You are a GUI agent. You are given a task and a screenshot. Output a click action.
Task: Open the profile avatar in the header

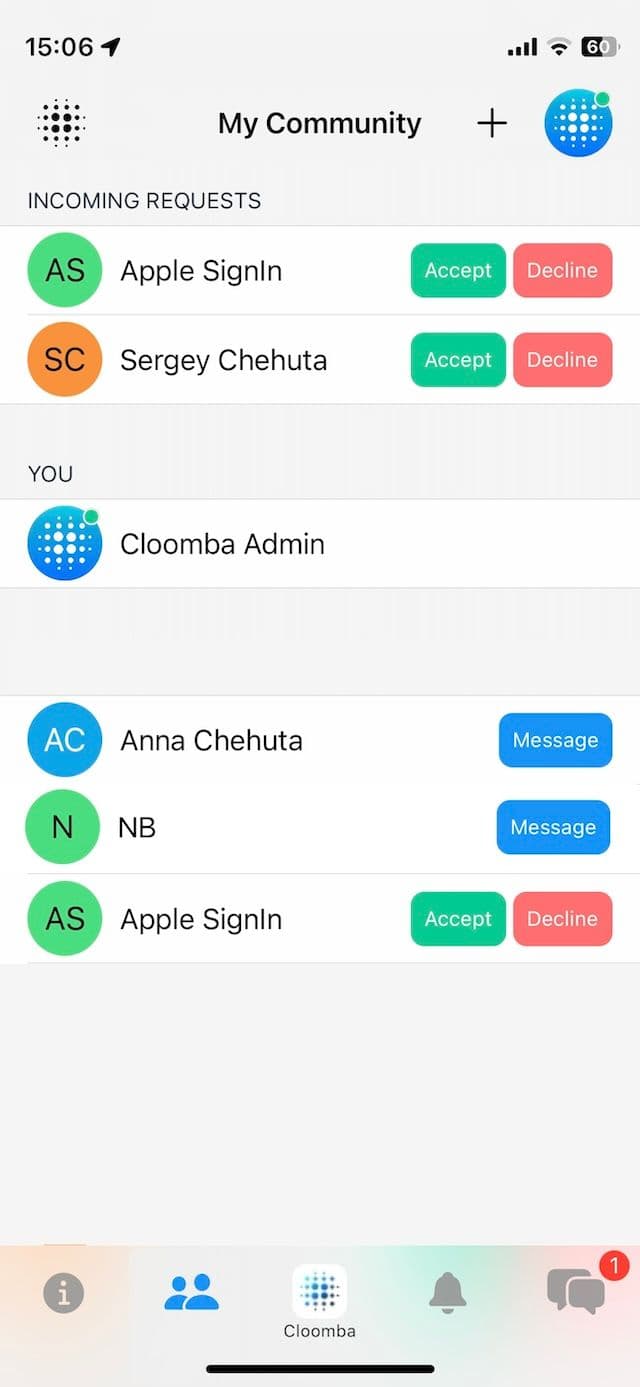pos(578,124)
